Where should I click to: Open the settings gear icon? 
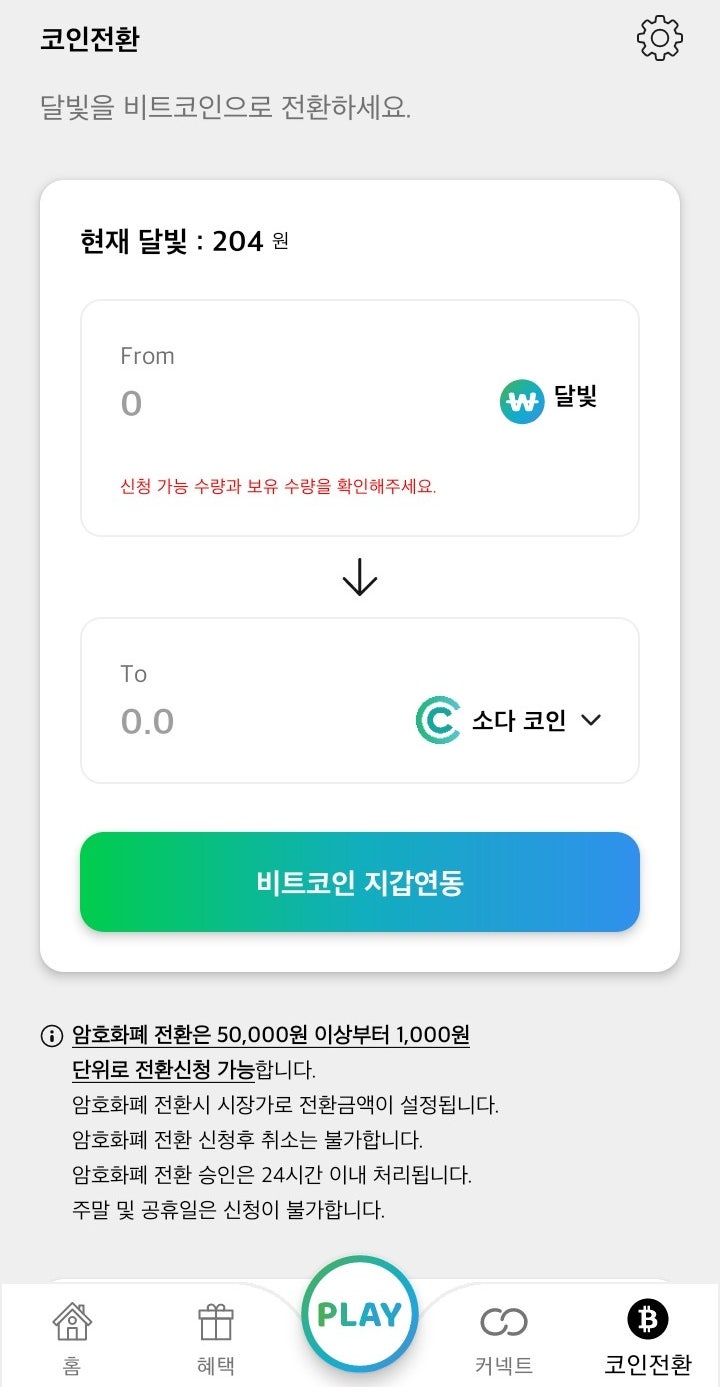(x=658, y=38)
